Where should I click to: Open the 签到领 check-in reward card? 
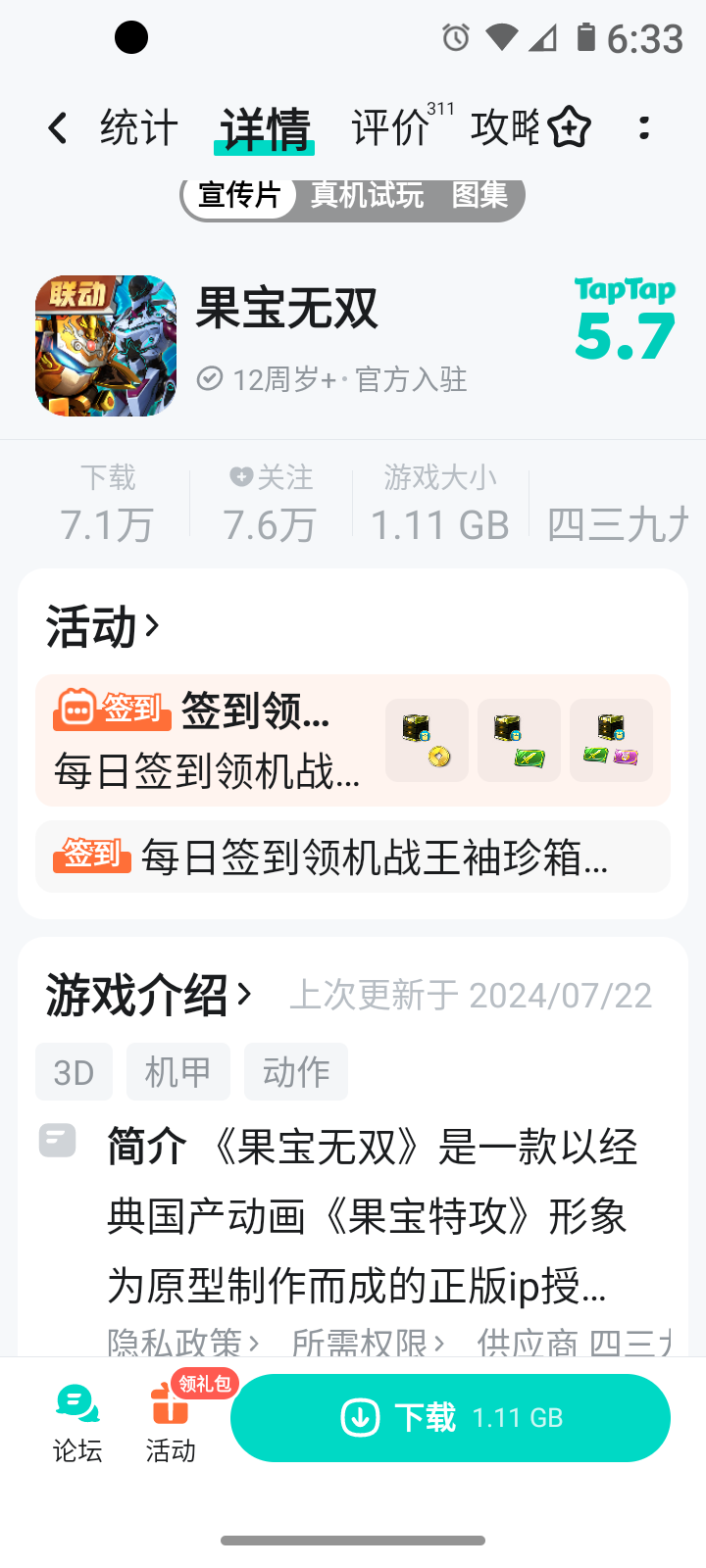coord(353,741)
